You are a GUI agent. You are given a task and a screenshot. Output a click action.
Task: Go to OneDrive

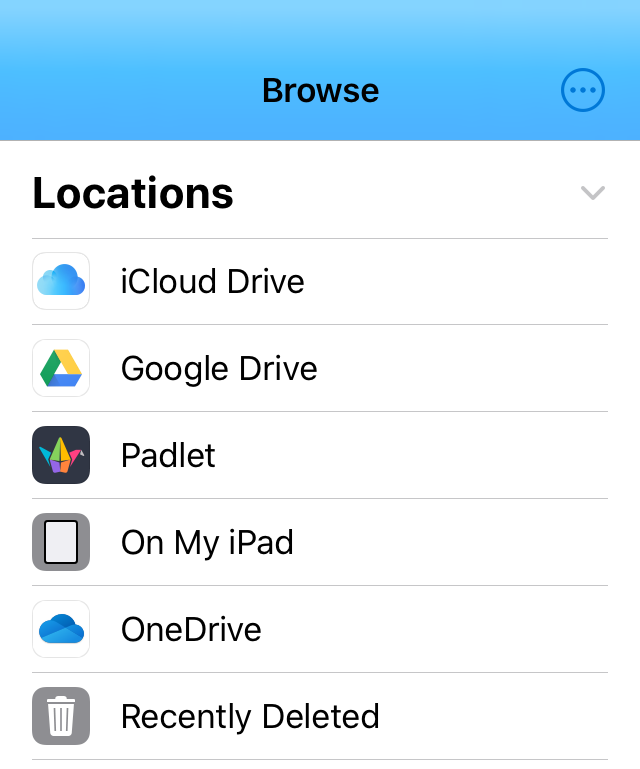[x=191, y=629]
